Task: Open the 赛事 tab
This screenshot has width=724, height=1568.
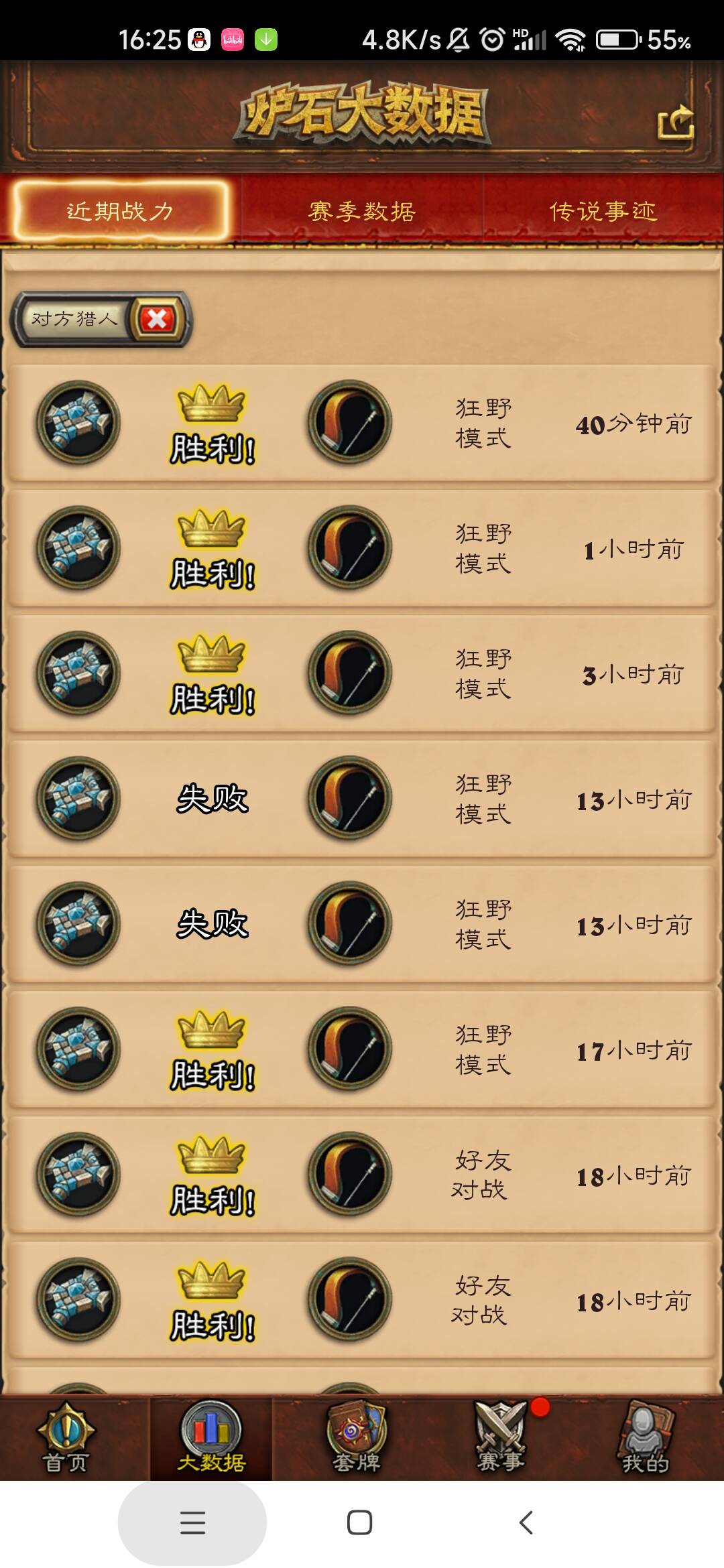Action: point(501,1438)
